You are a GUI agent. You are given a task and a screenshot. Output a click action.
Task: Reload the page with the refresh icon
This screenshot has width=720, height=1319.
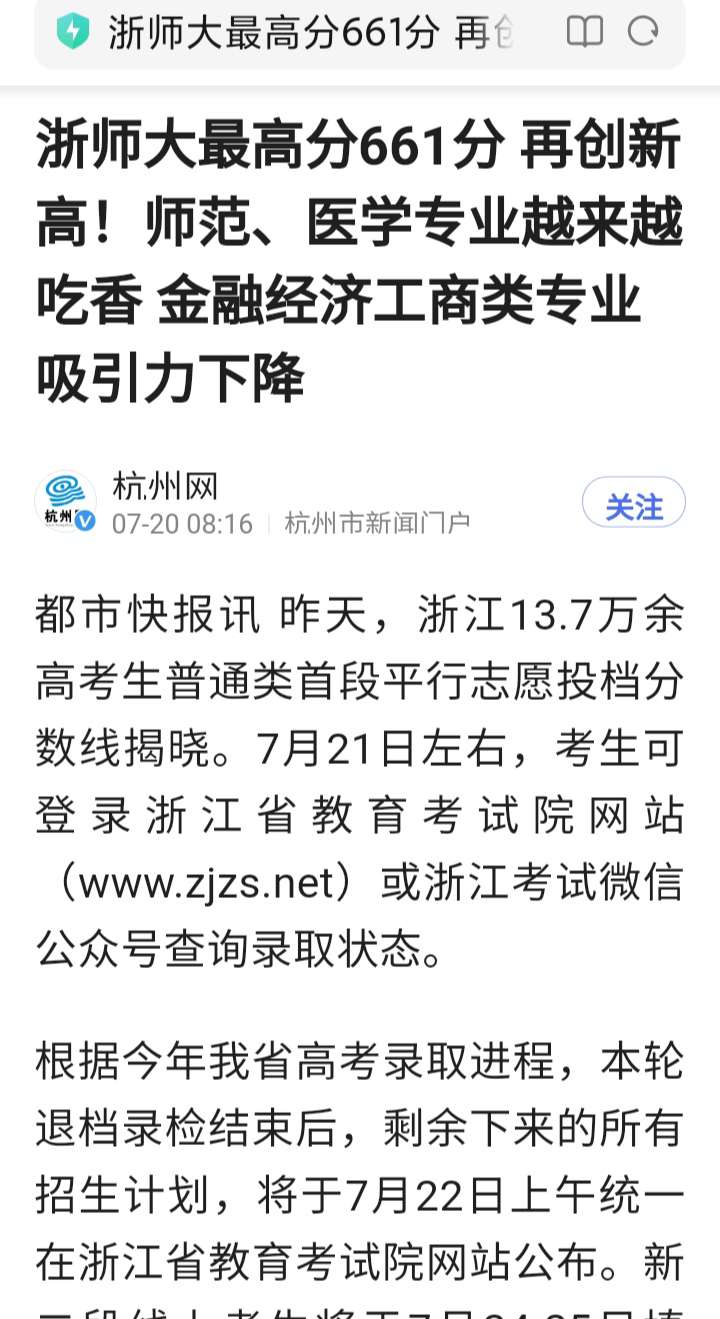coord(643,32)
